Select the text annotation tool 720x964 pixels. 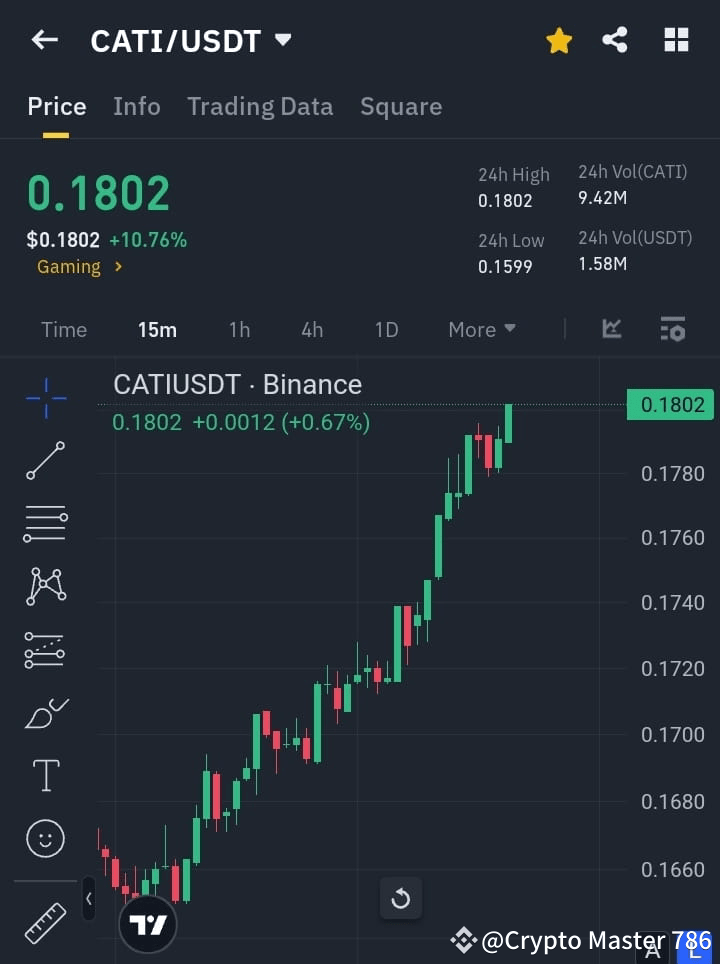click(x=45, y=775)
